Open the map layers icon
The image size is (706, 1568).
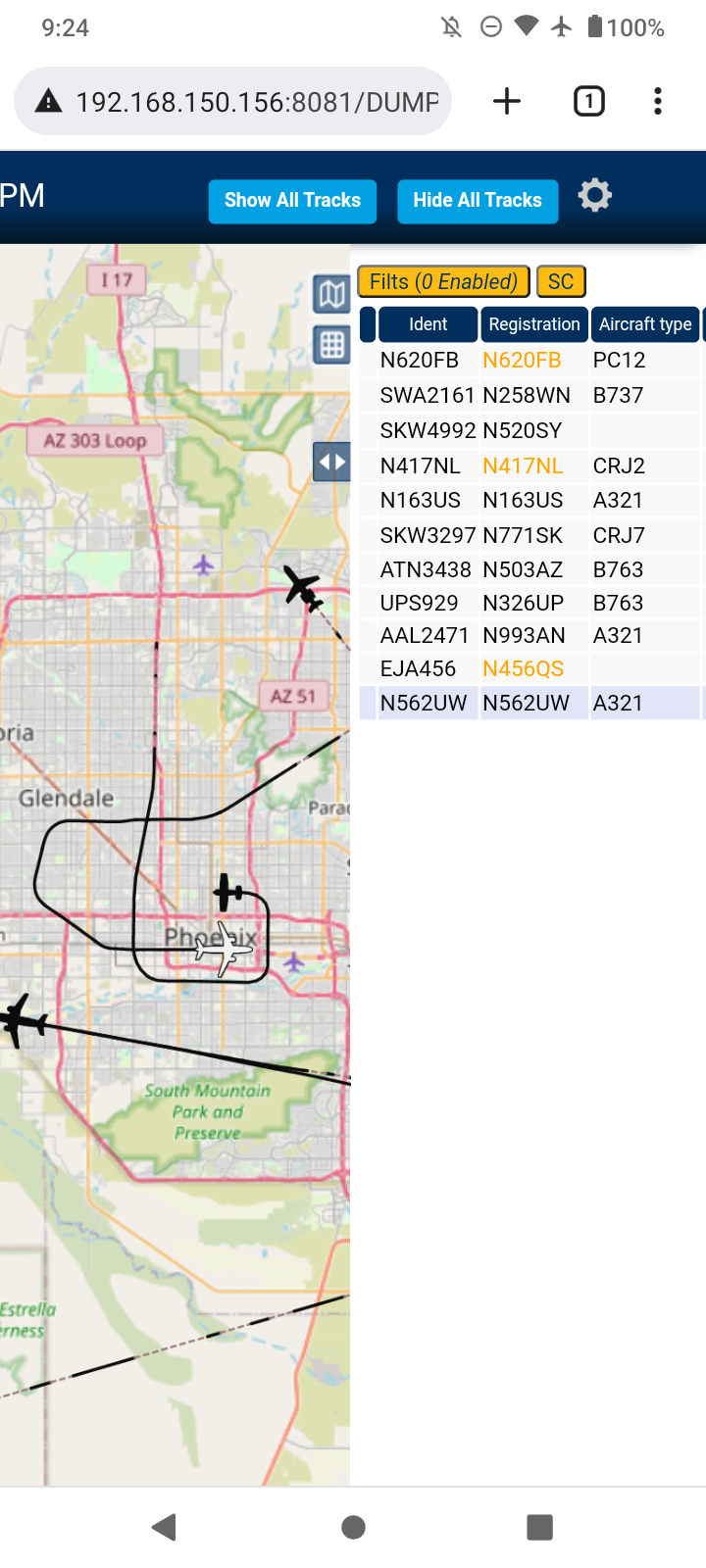click(332, 294)
